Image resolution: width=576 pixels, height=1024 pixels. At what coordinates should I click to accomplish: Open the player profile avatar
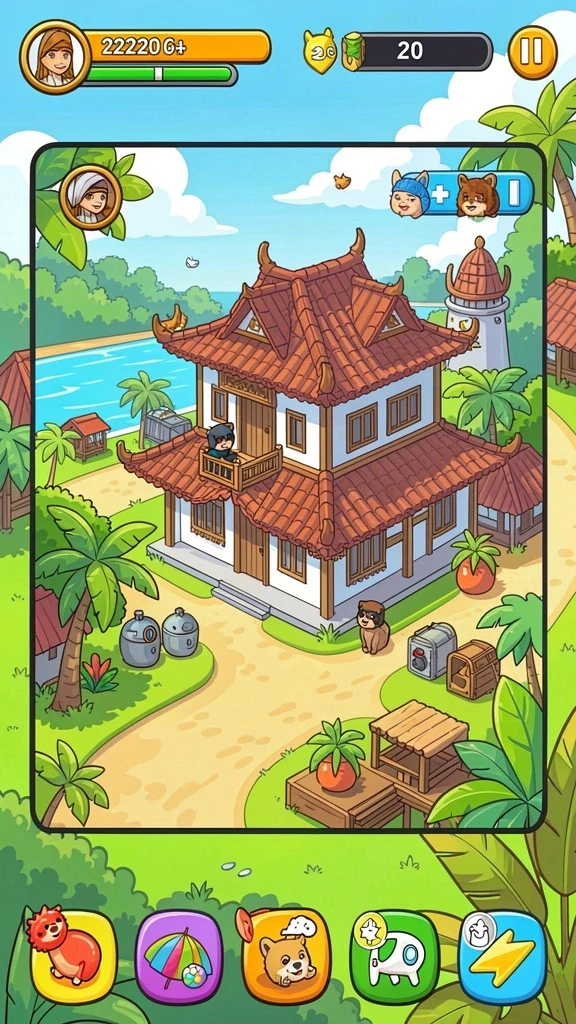(x=56, y=56)
